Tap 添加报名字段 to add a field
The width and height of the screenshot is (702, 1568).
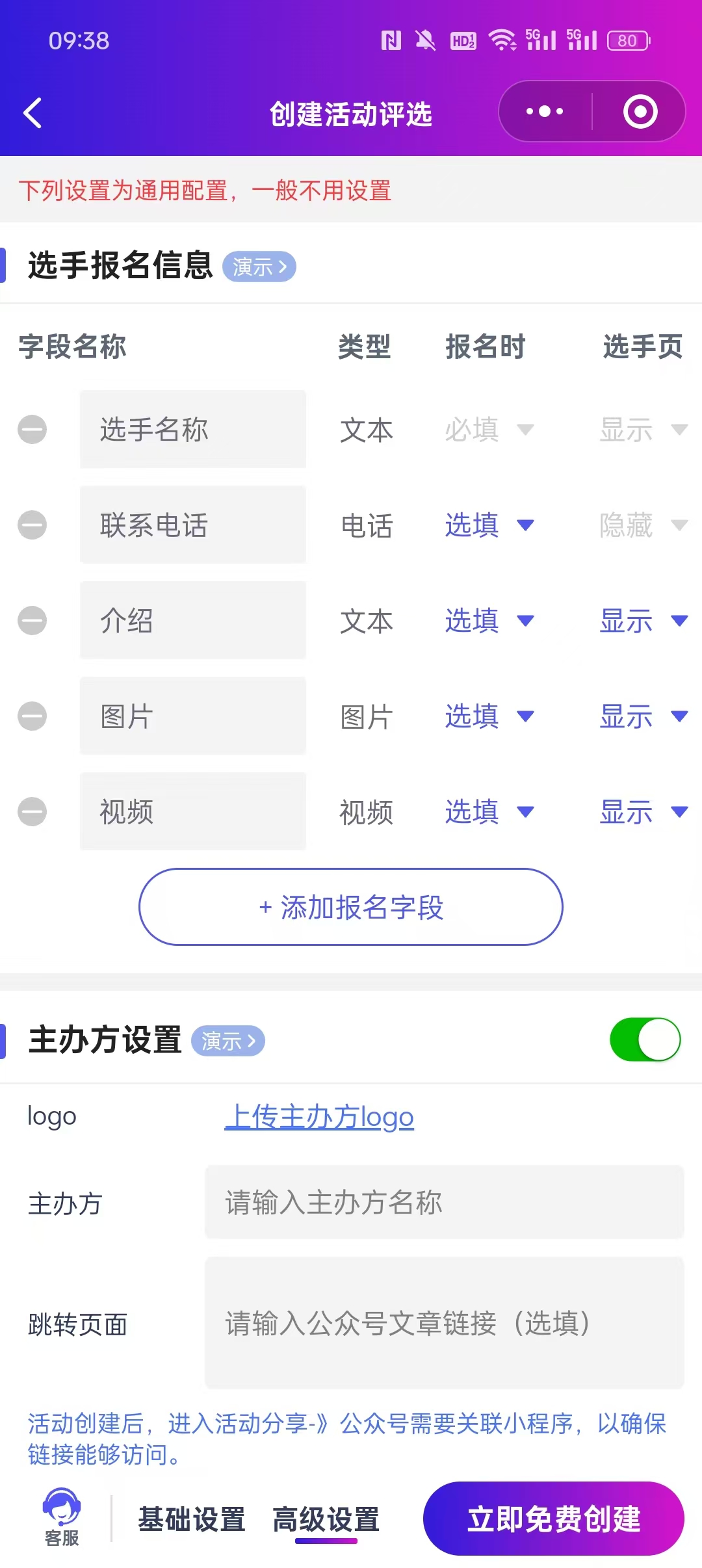[x=351, y=907]
